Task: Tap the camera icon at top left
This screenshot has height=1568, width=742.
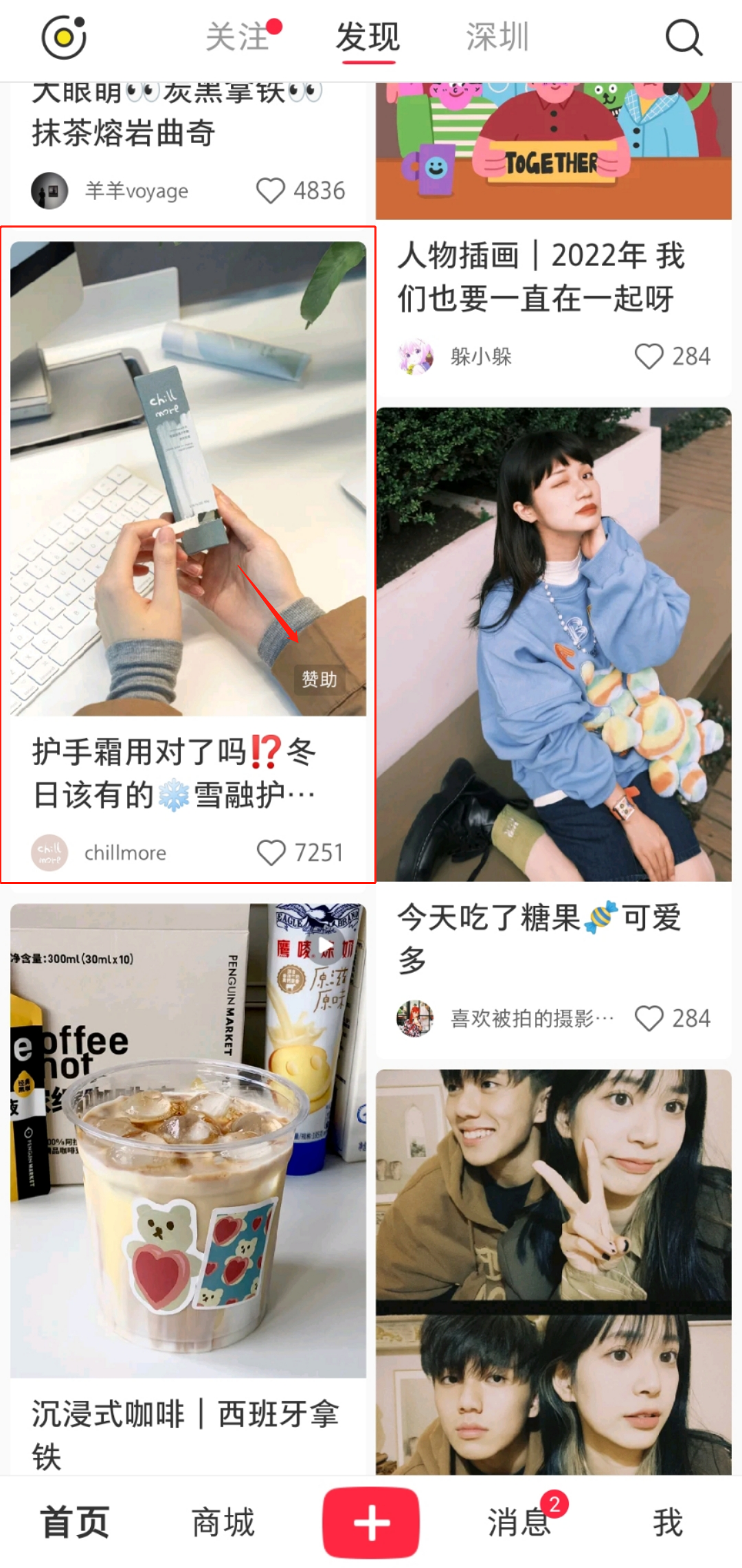Action: 64,37
